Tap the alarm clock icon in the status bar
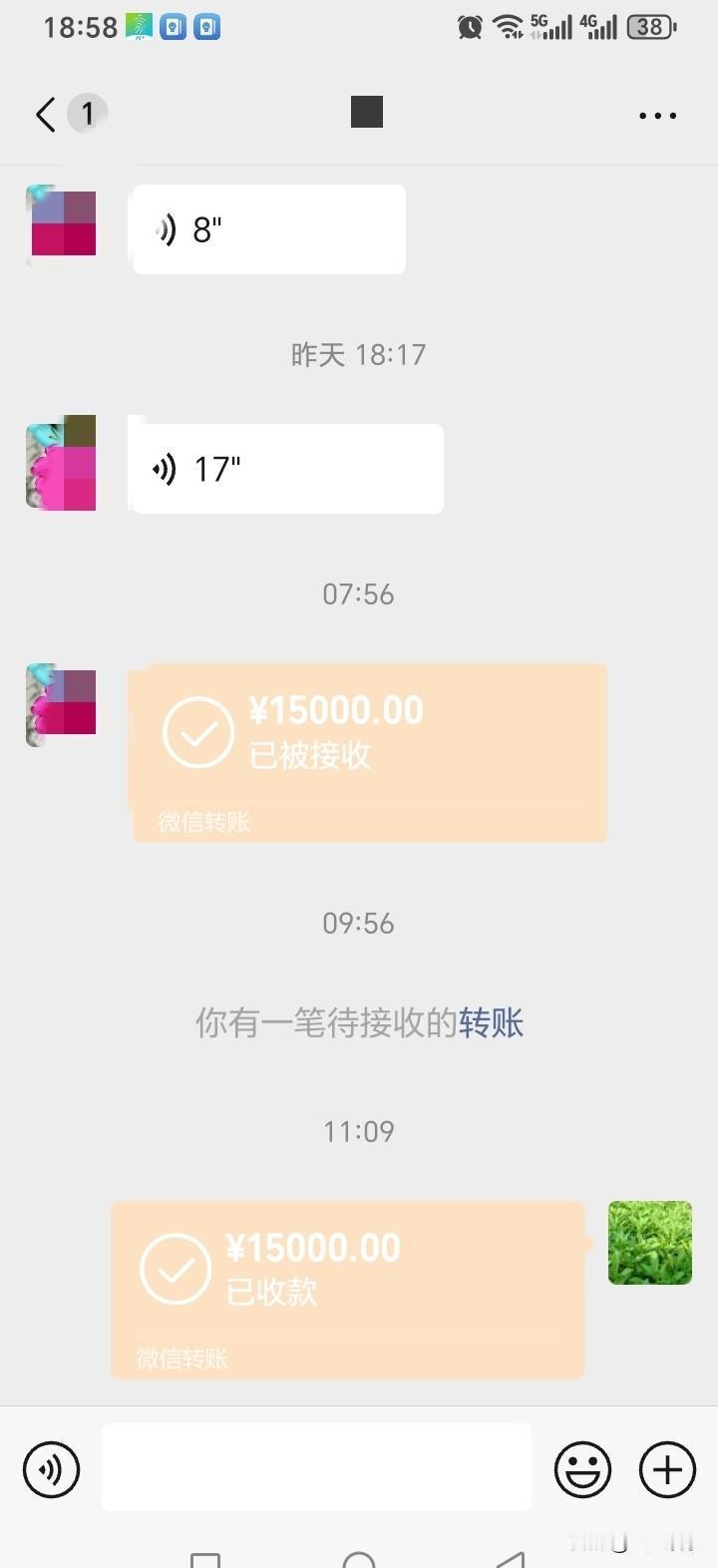718x1568 pixels. [469, 26]
